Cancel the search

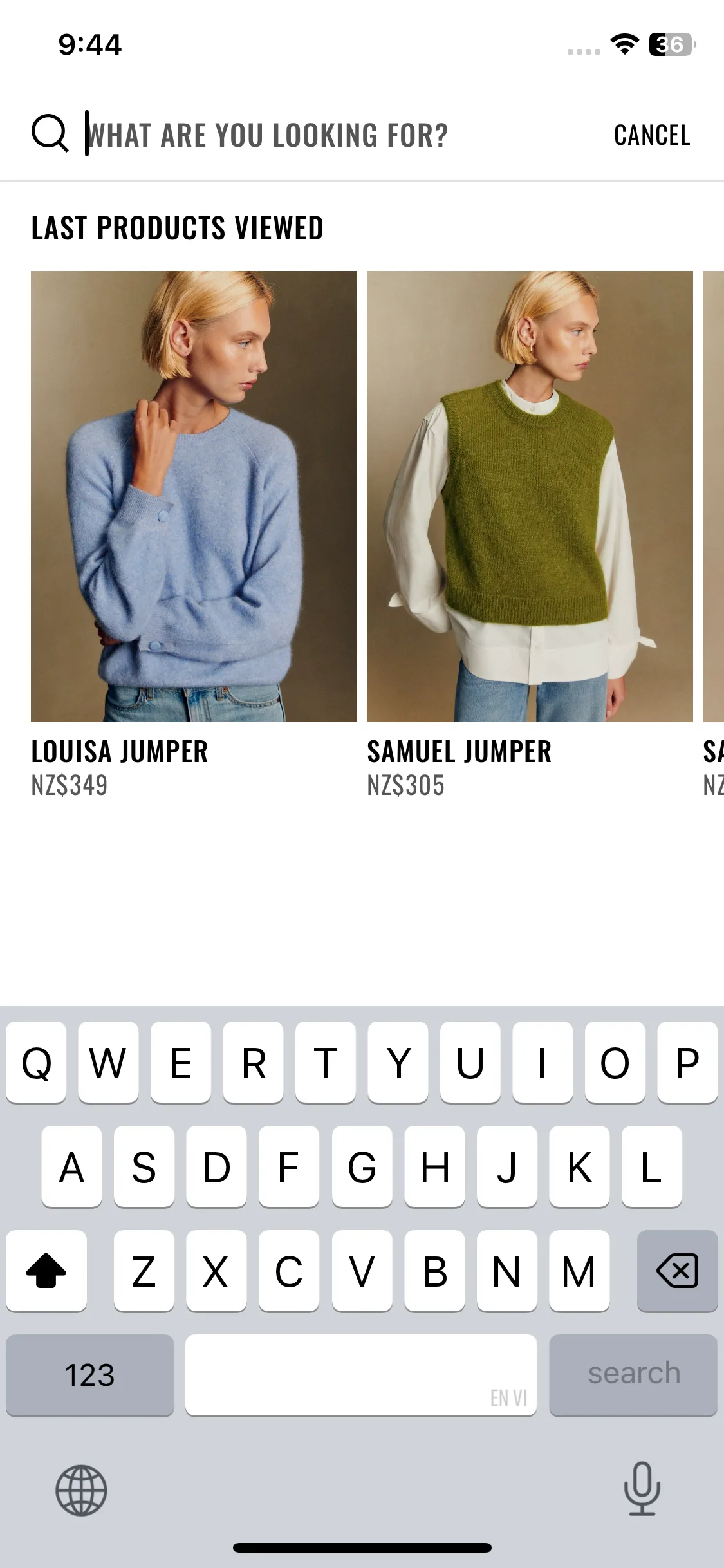651,135
